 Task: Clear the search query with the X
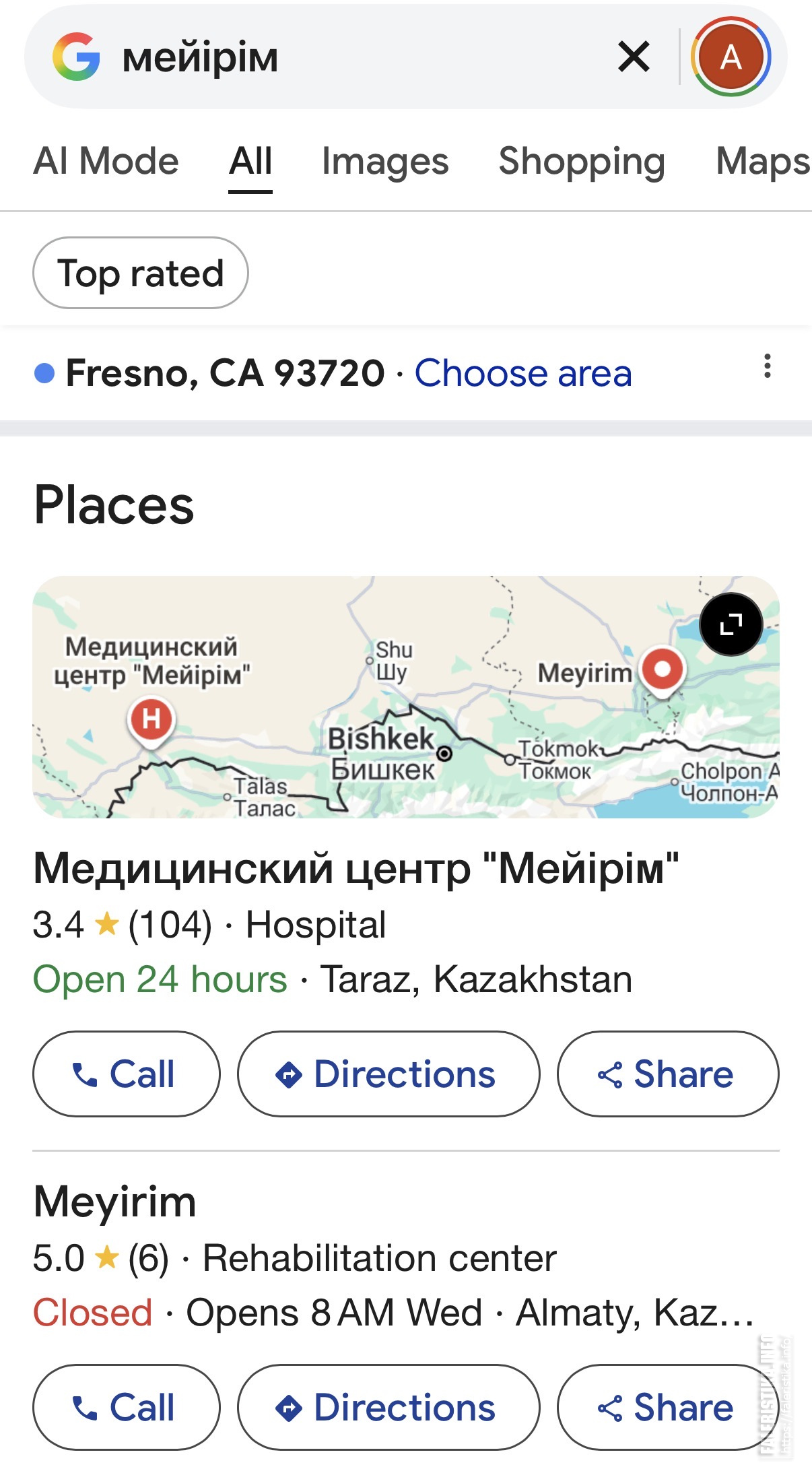(x=634, y=57)
